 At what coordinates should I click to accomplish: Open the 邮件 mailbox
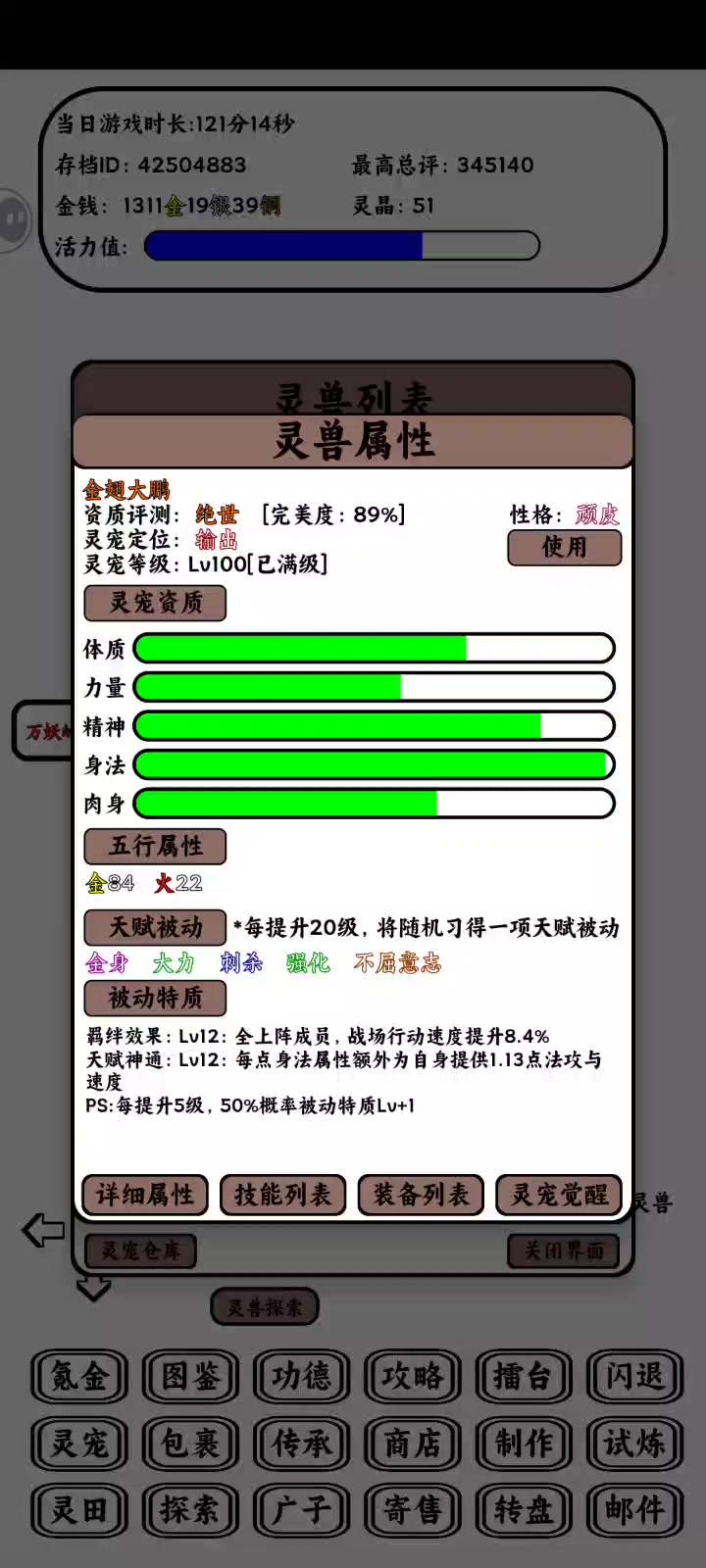click(x=634, y=1510)
